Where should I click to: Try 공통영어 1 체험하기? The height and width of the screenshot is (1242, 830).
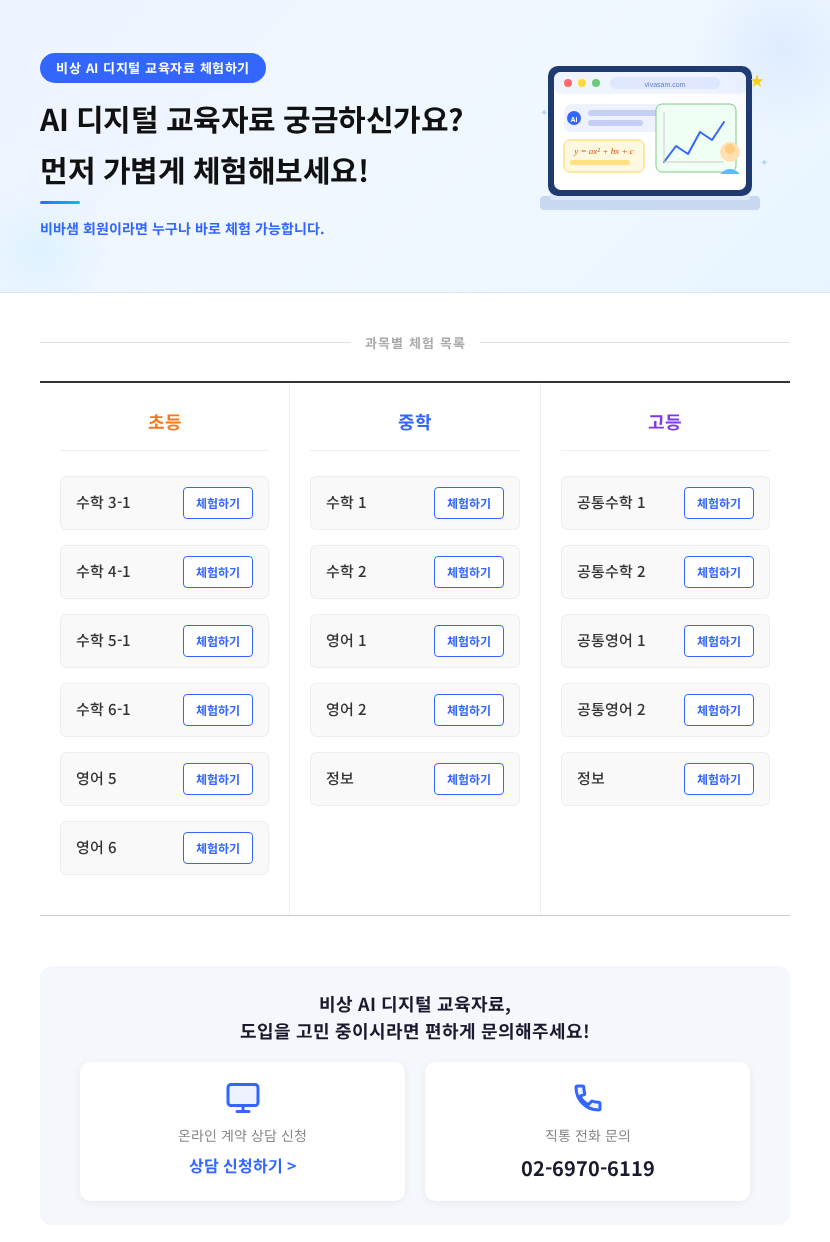tap(719, 641)
